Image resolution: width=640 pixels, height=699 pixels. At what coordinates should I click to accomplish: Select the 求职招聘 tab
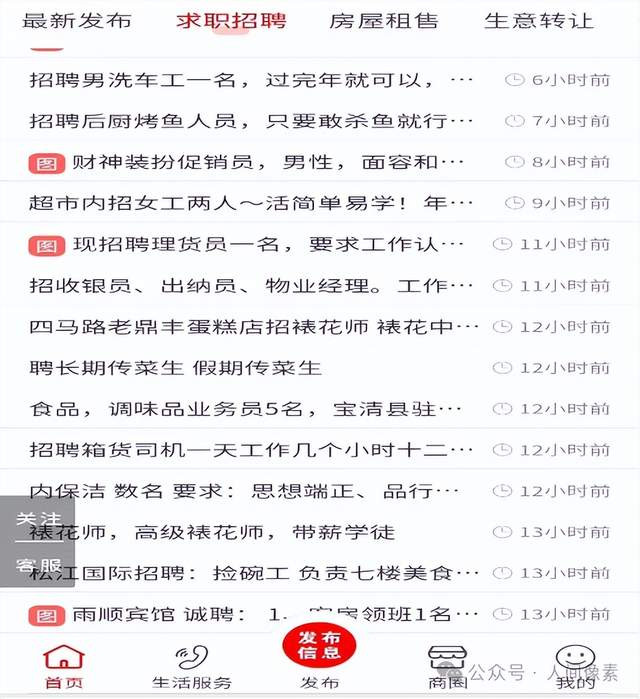point(231,21)
